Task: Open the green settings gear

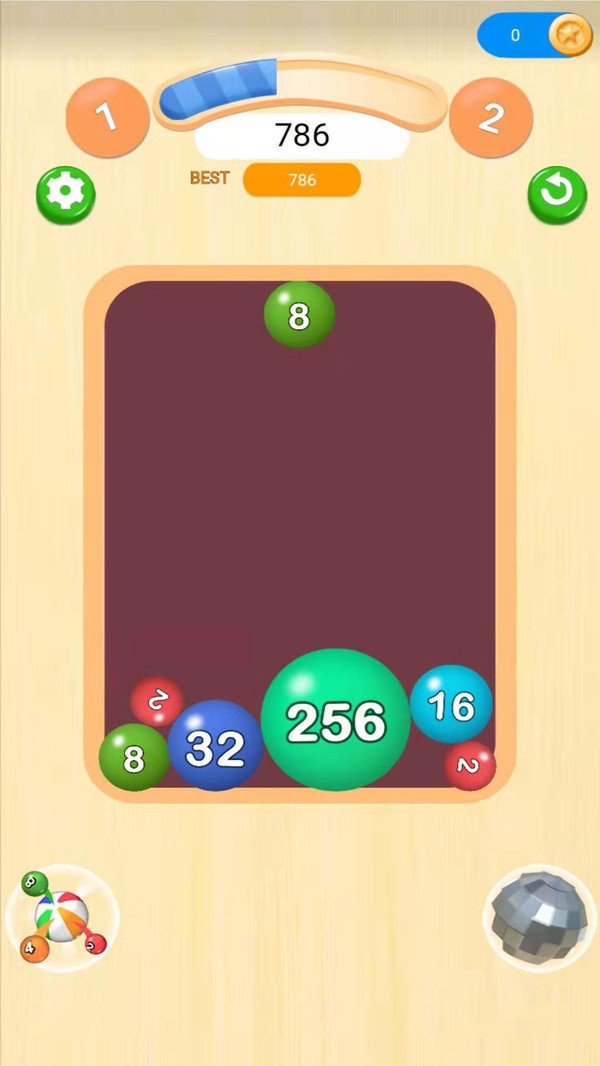Action: click(x=65, y=194)
